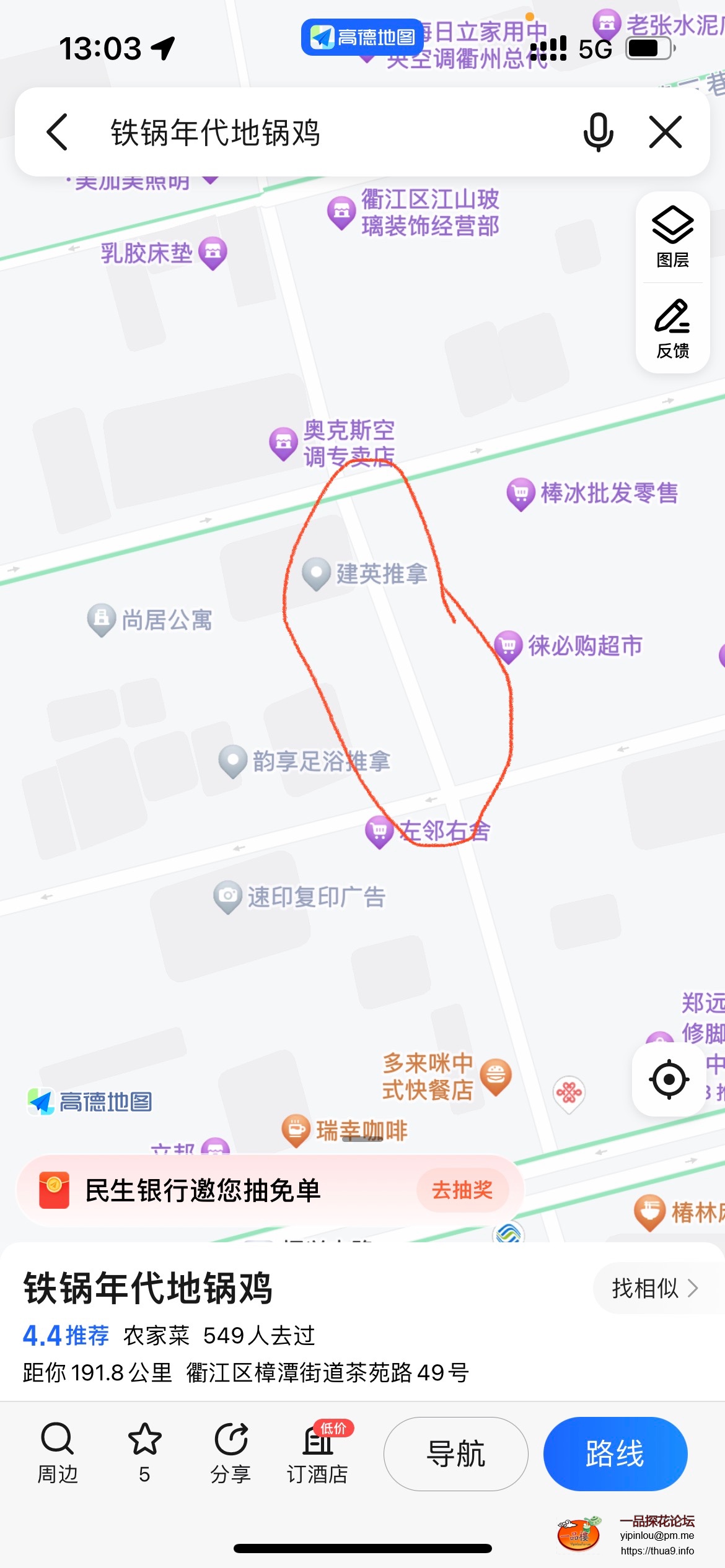
Task: Start 导航 navigation
Action: click(x=456, y=1453)
